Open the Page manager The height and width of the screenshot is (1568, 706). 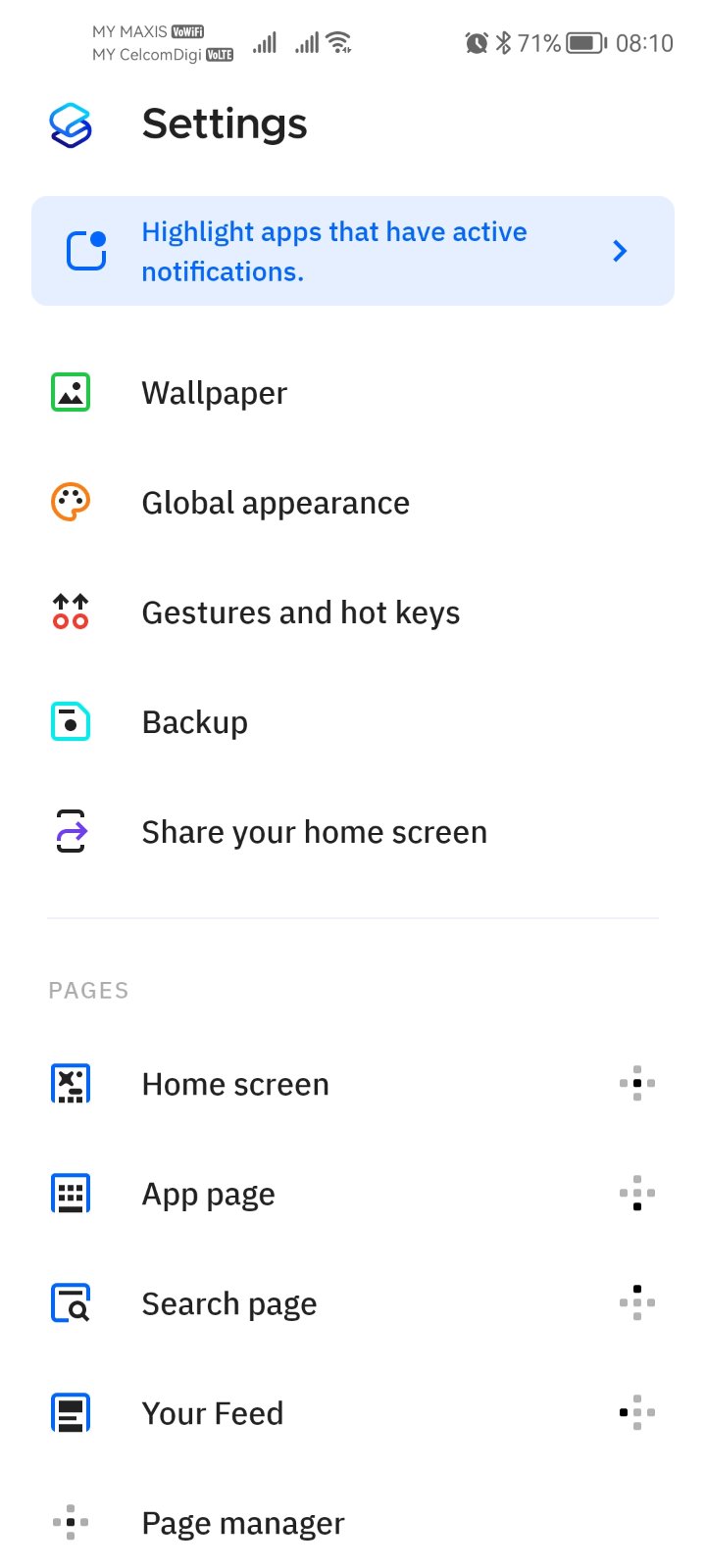(x=243, y=1523)
